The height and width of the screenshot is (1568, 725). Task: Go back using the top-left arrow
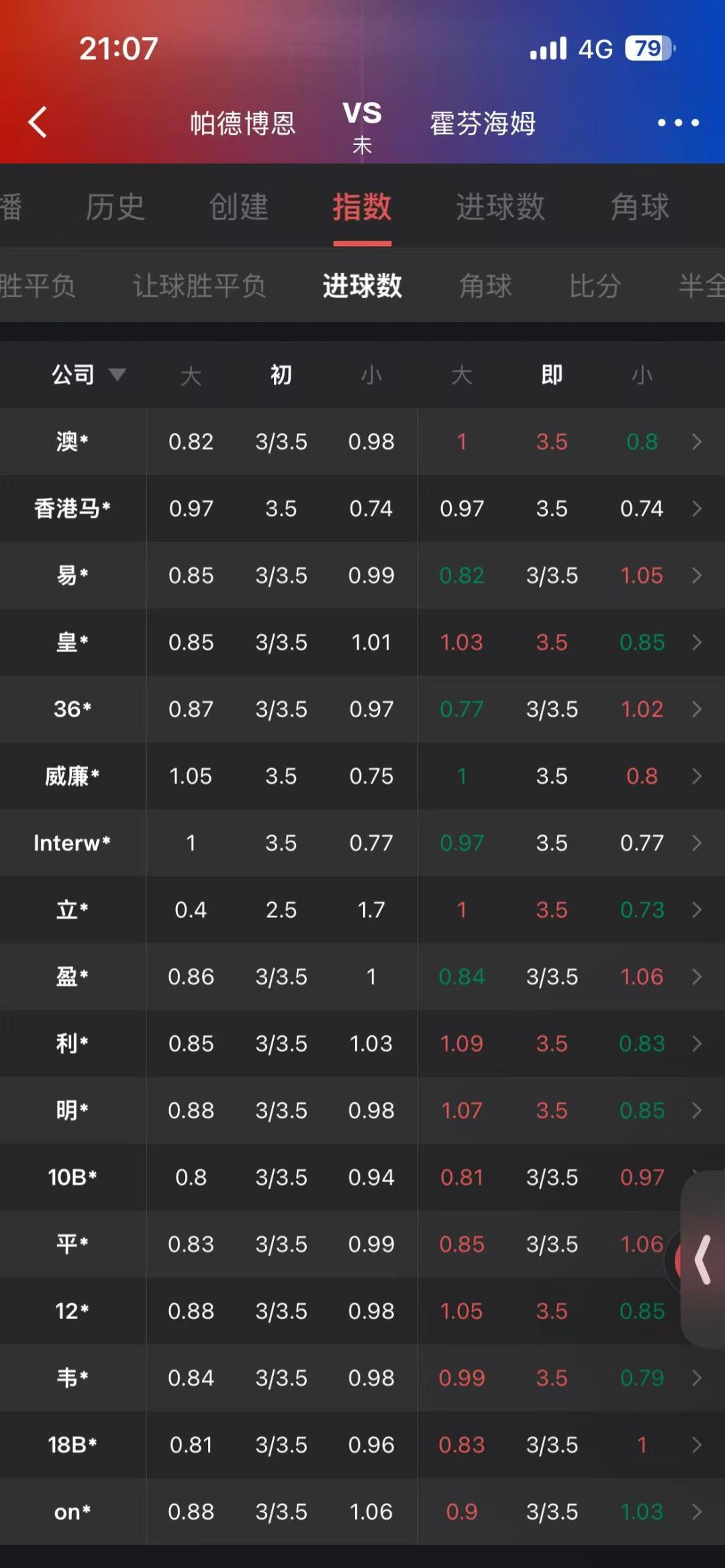(38, 122)
